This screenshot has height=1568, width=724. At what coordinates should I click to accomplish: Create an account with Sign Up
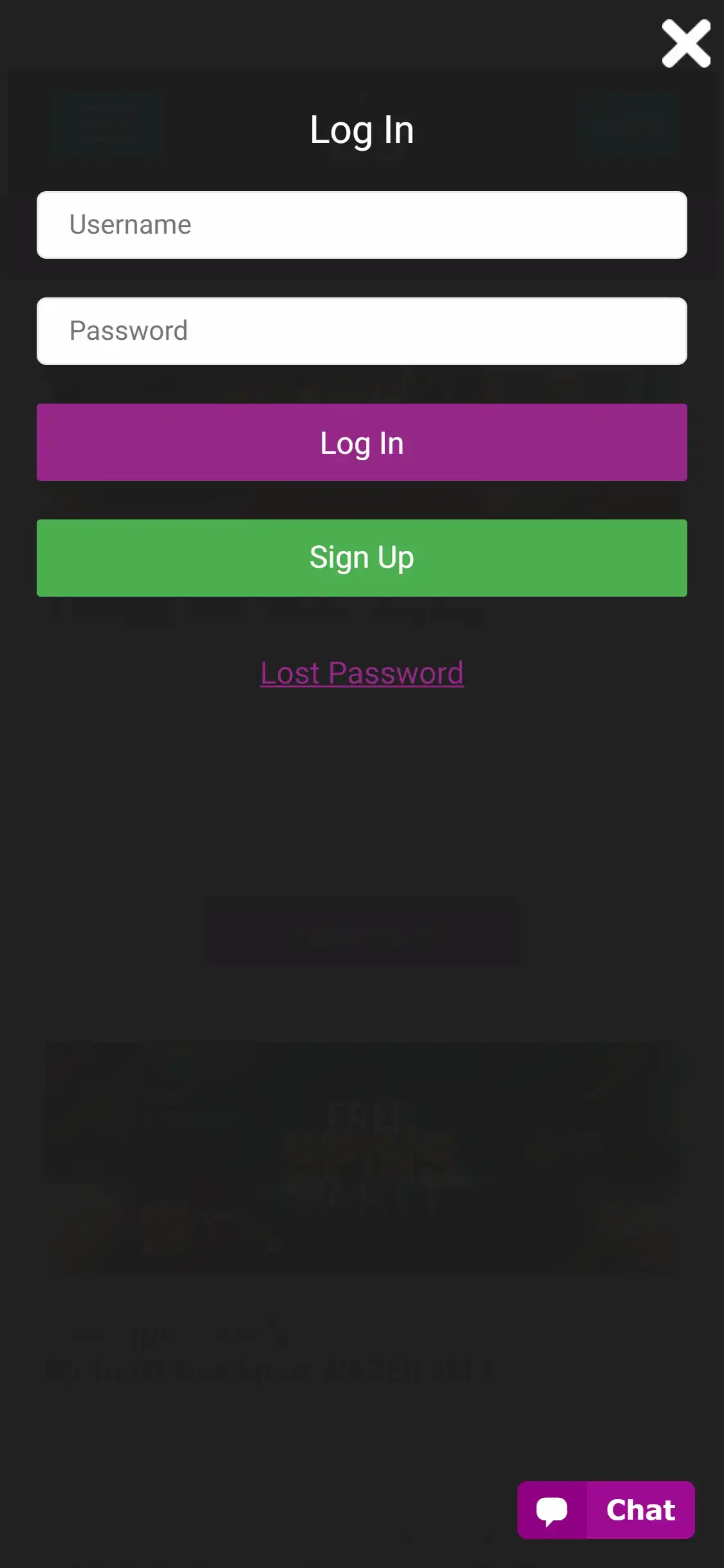point(362,558)
